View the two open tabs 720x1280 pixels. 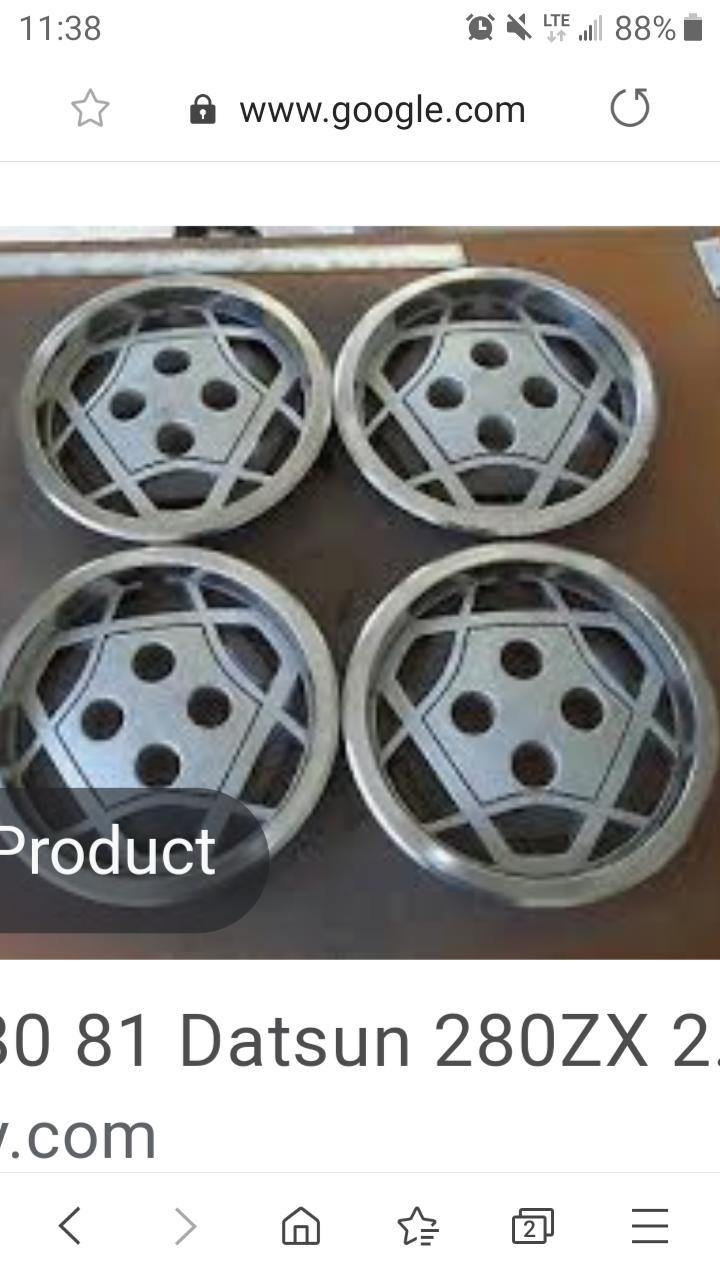(x=533, y=1226)
